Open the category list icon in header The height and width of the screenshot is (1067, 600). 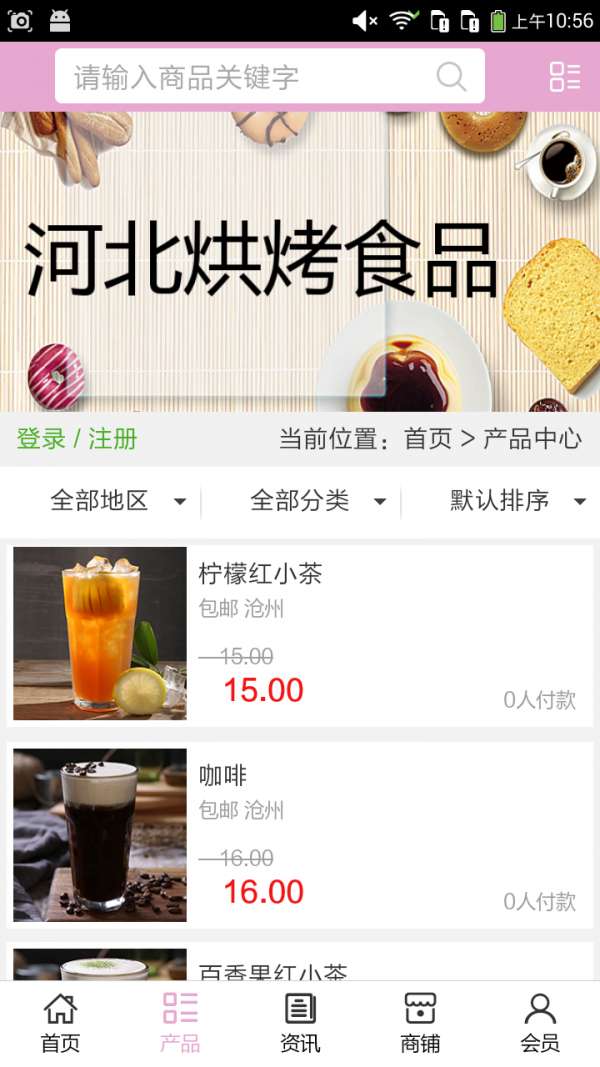564,77
